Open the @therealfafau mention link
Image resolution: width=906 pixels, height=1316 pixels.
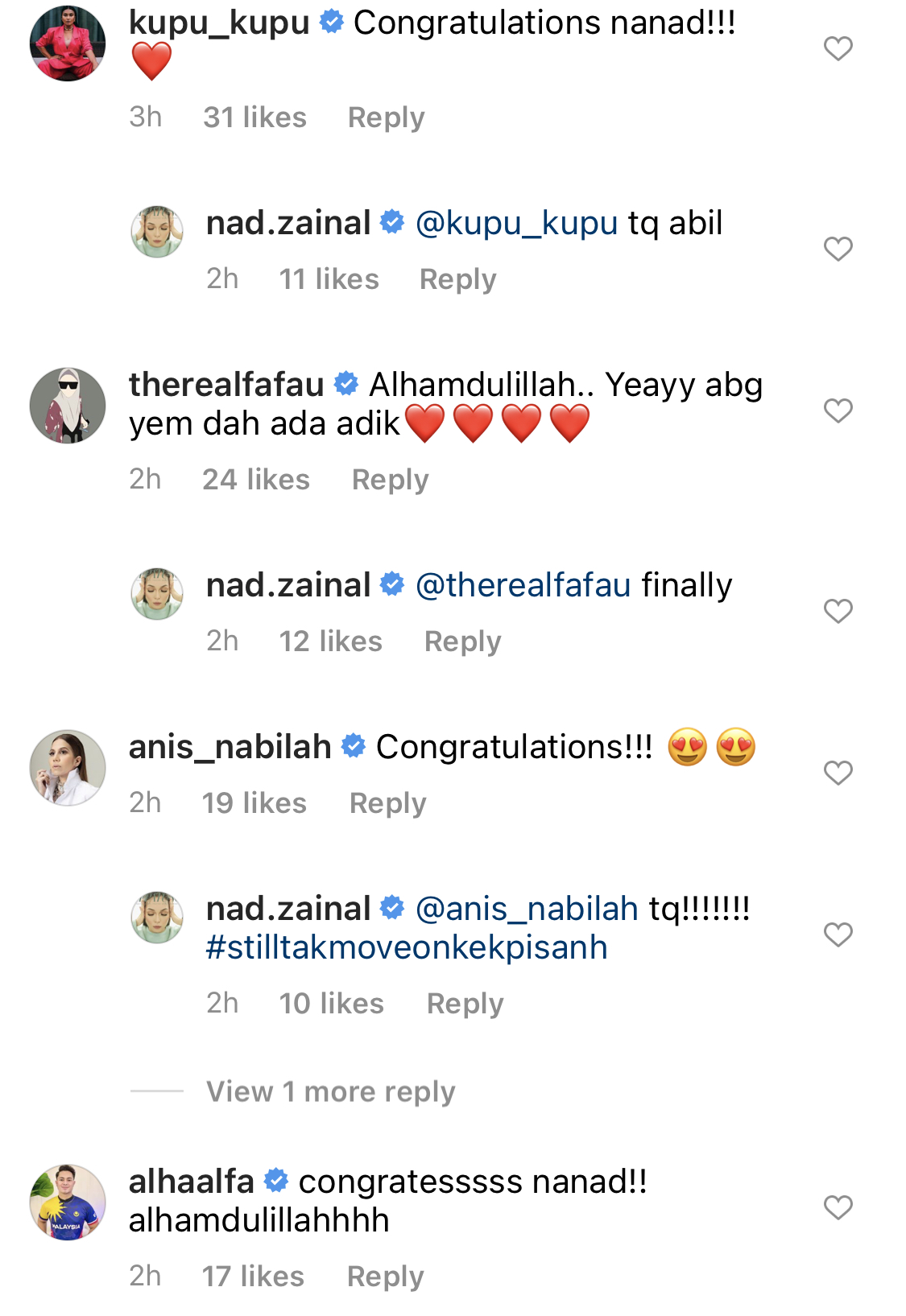click(523, 585)
